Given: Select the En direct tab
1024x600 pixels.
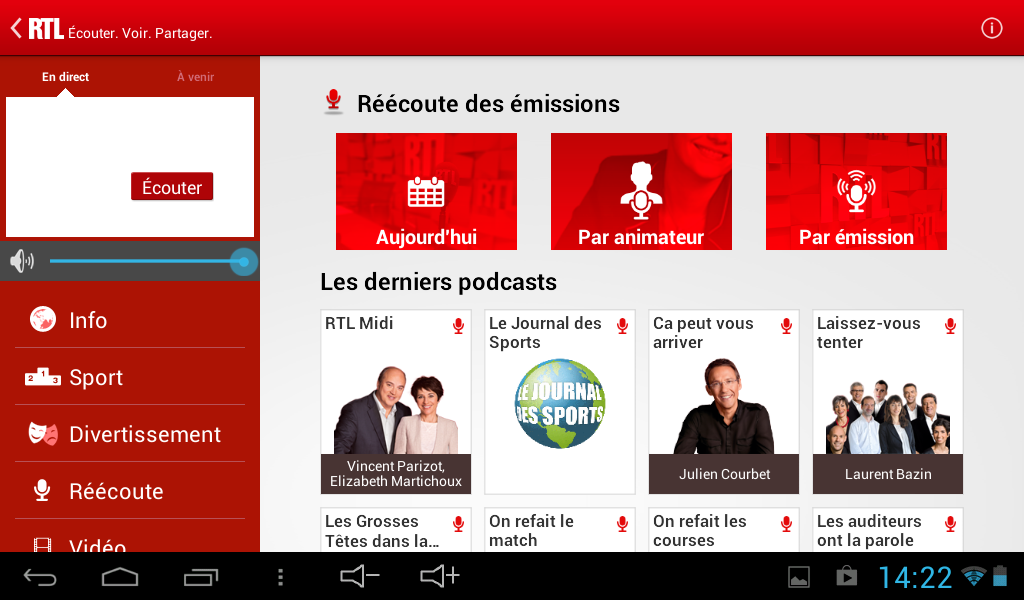Looking at the screenshot, I should [x=65, y=77].
